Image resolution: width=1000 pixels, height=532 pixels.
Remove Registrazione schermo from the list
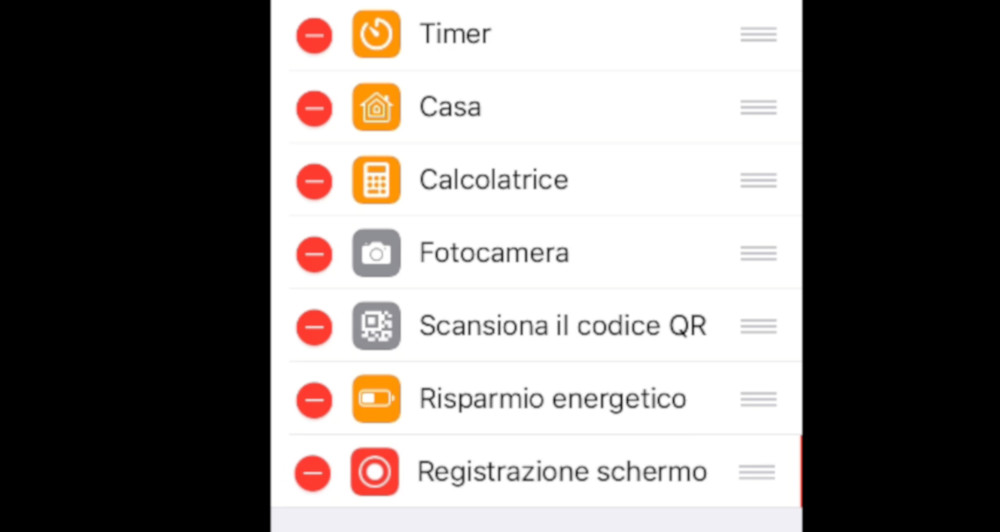[313, 472]
